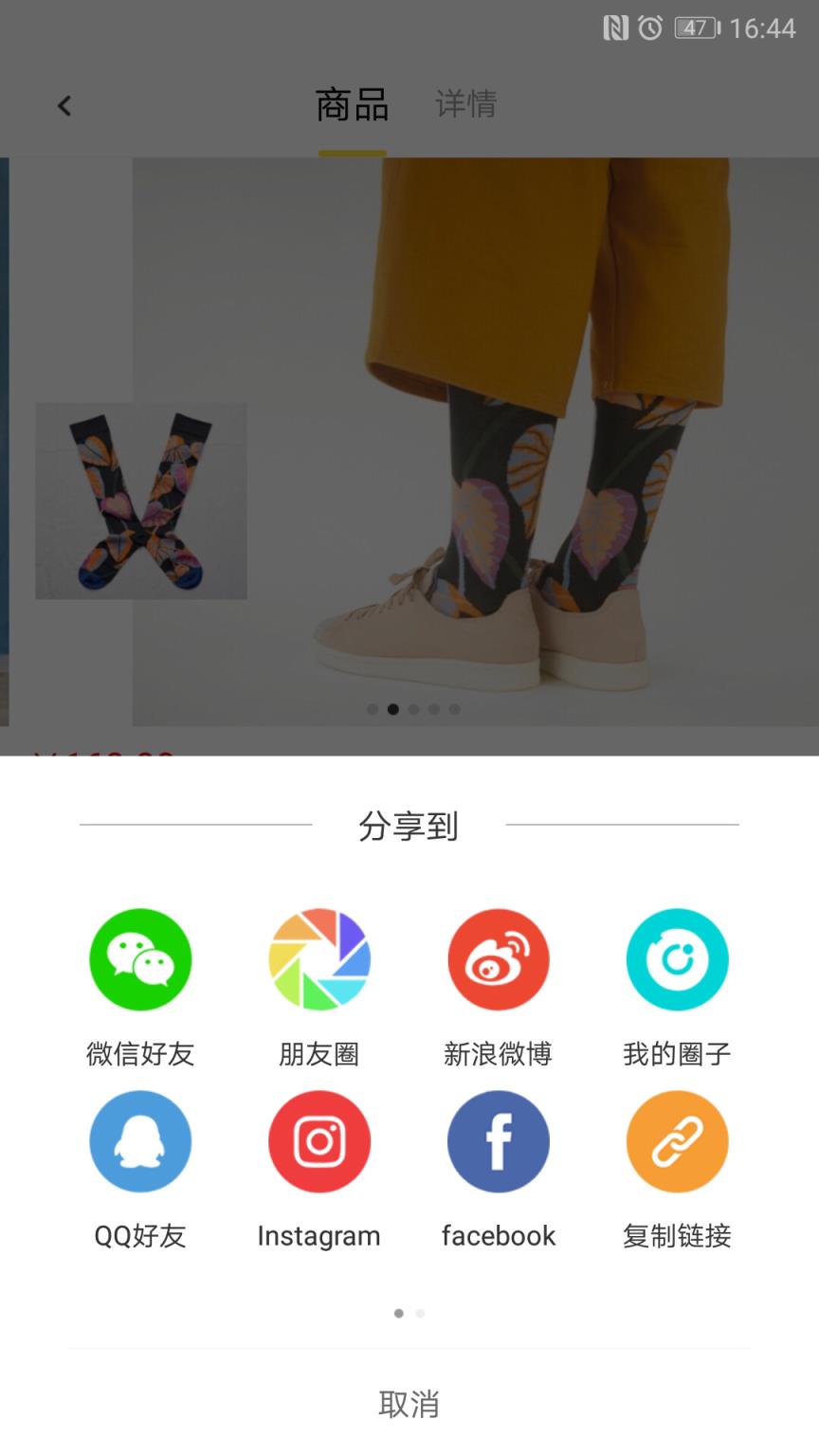Image resolution: width=819 pixels, height=1456 pixels.
Task: Select the first share page dot
Action: pos(397,1314)
